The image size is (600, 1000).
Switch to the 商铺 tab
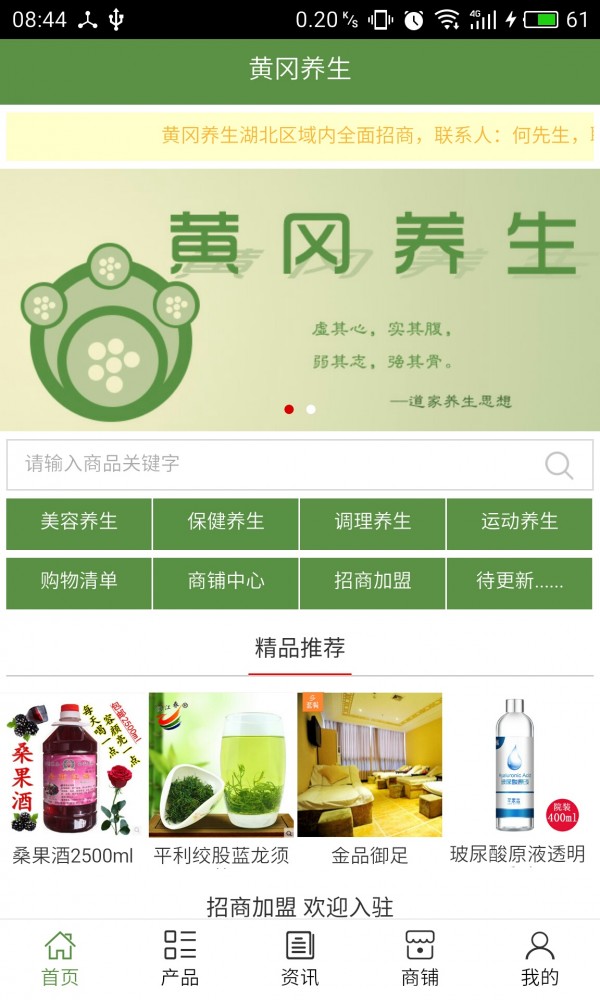coord(420,958)
